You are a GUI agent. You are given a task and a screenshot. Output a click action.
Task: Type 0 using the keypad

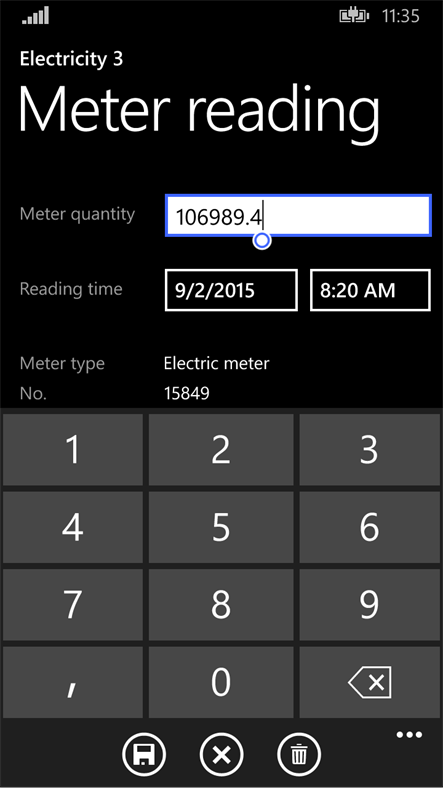[x=221, y=682]
